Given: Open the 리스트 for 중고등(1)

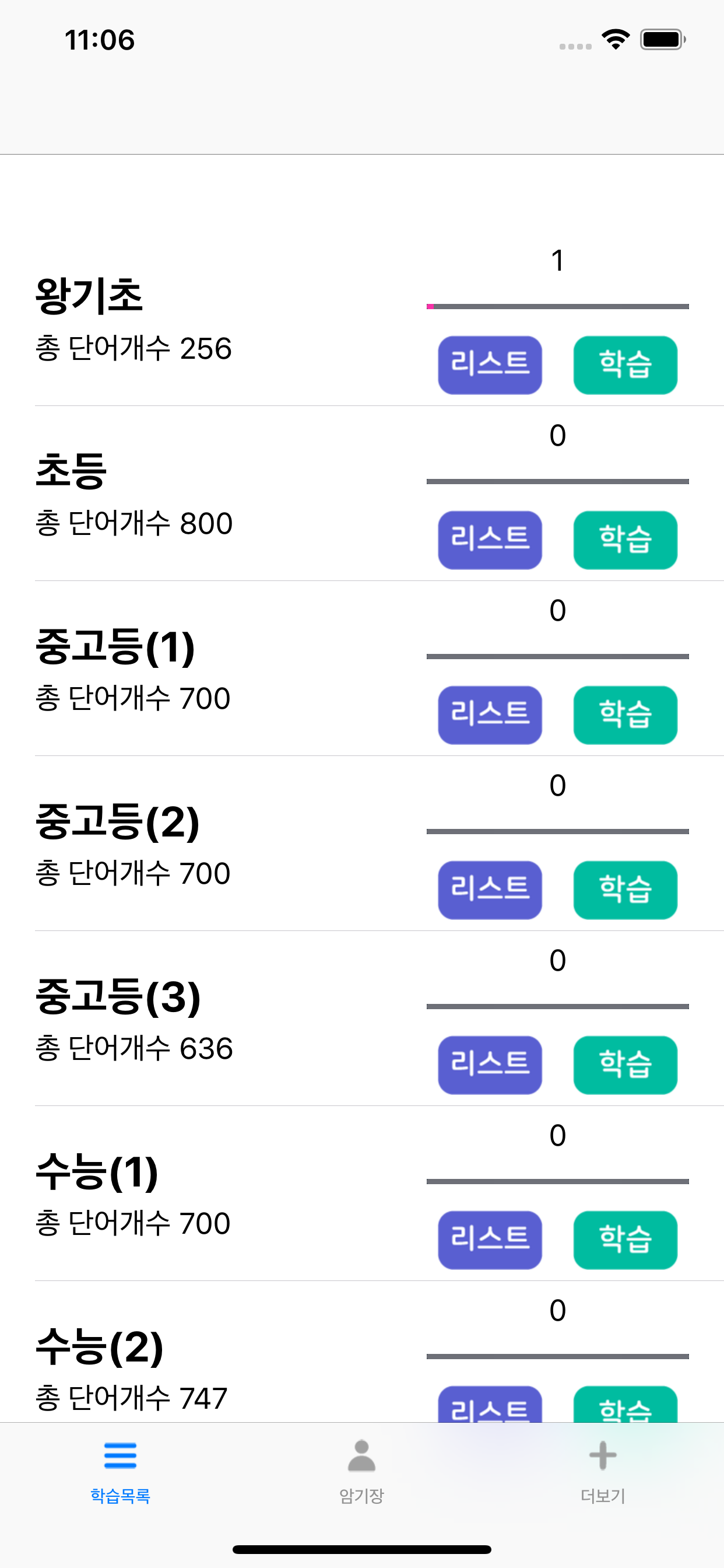Looking at the screenshot, I should pyautogui.click(x=490, y=715).
